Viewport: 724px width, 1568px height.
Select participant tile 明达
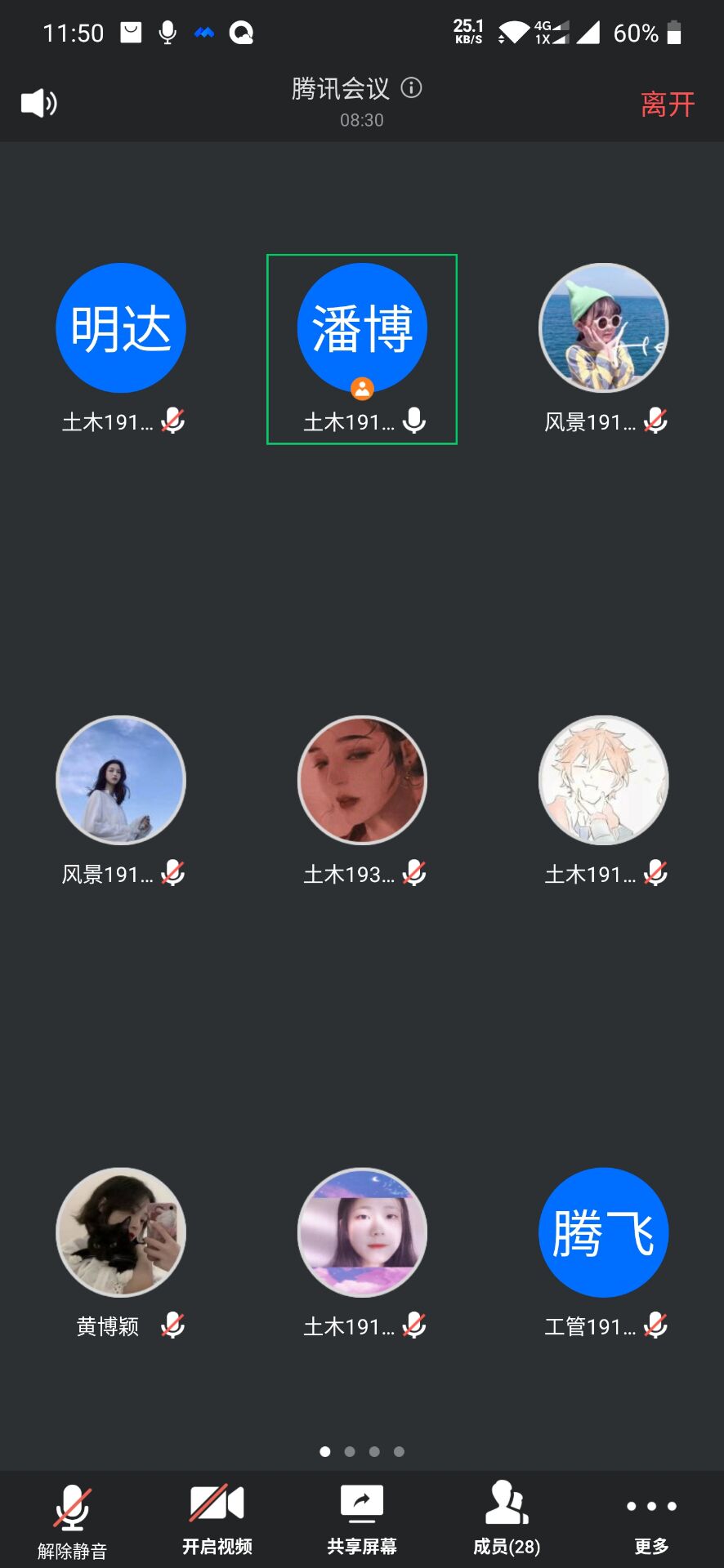point(121,328)
